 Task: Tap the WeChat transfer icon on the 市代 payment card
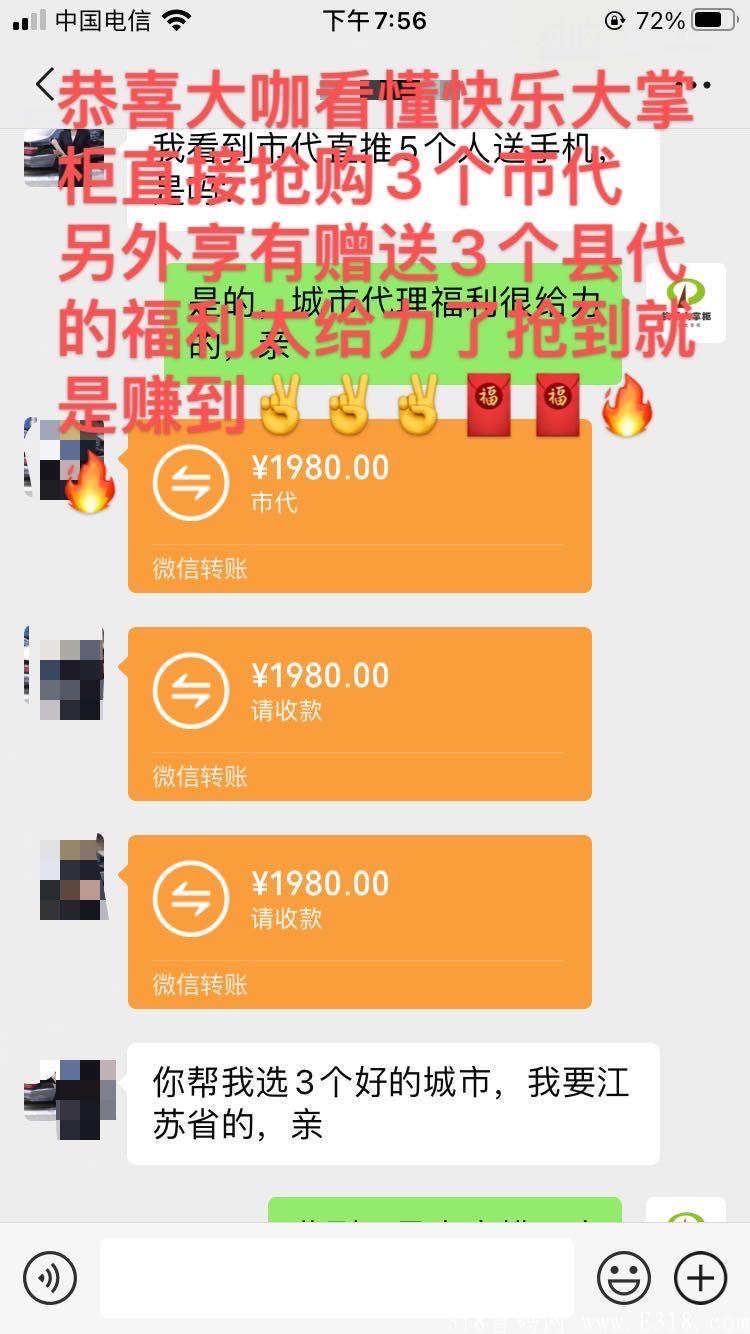coord(190,481)
